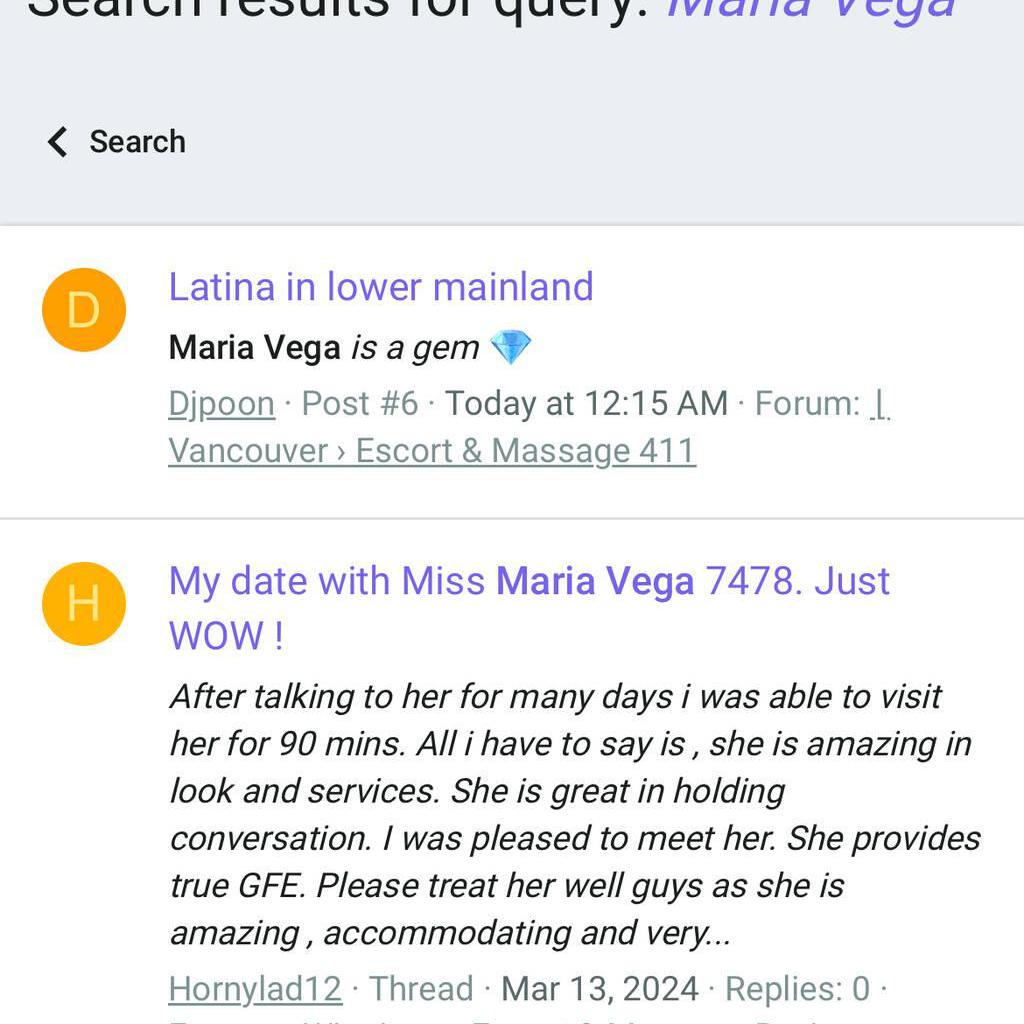This screenshot has width=1024, height=1024.
Task: Open Vancouver Escort & Massage 411 forum link
Action: point(431,451)
